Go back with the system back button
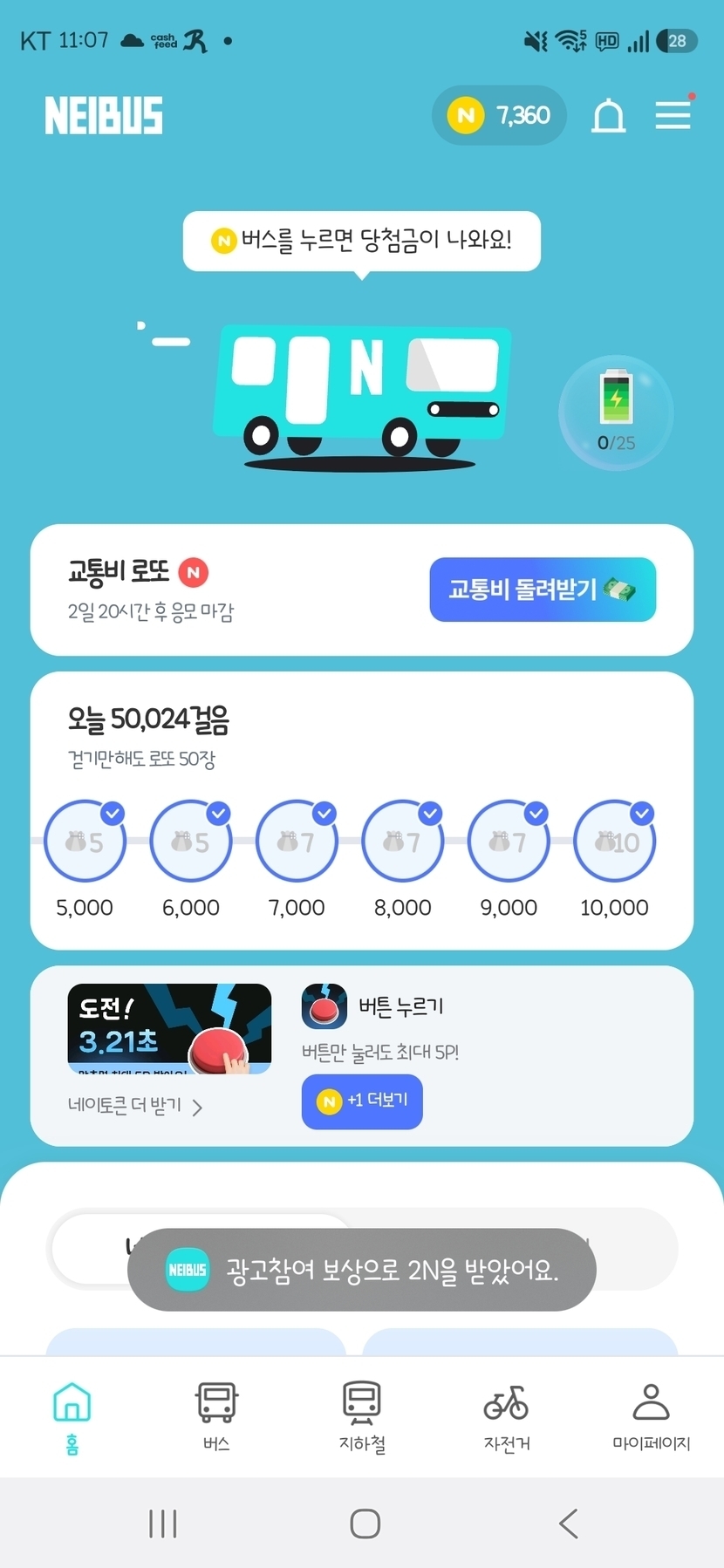The height and width of the screenshot is (1568, 724). point(569,1524)
